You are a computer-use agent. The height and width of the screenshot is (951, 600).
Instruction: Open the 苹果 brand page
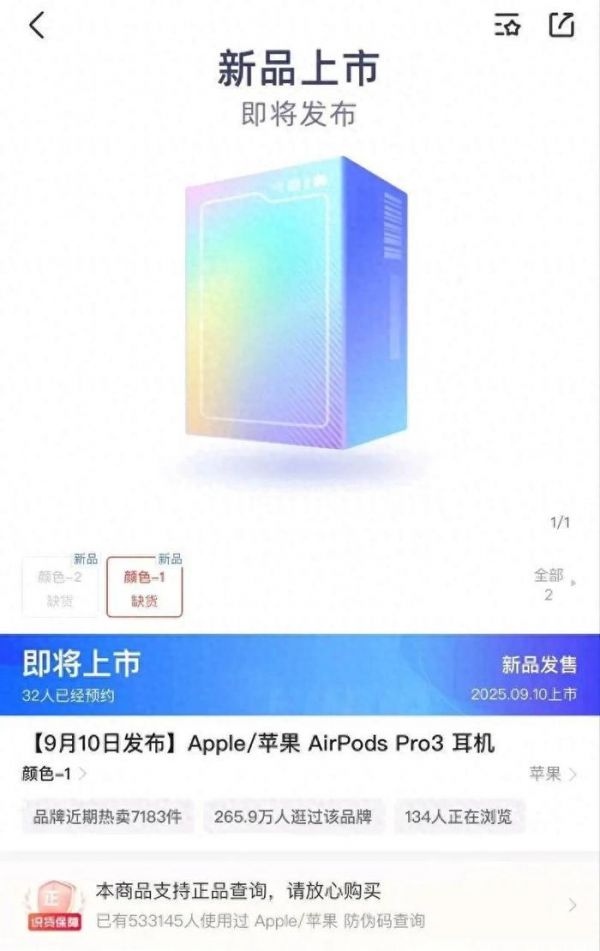click(553, 774)
